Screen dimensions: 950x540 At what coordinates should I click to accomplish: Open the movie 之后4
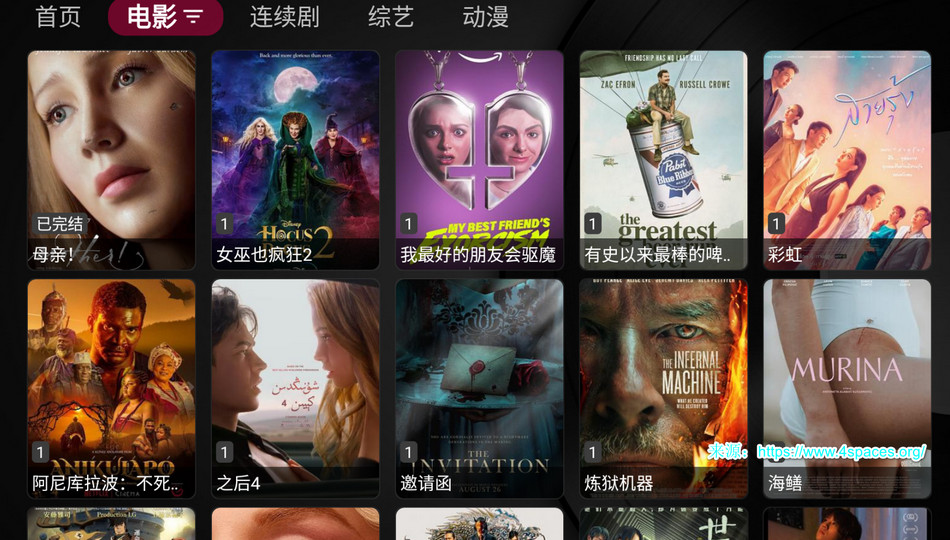coord(295,388)
